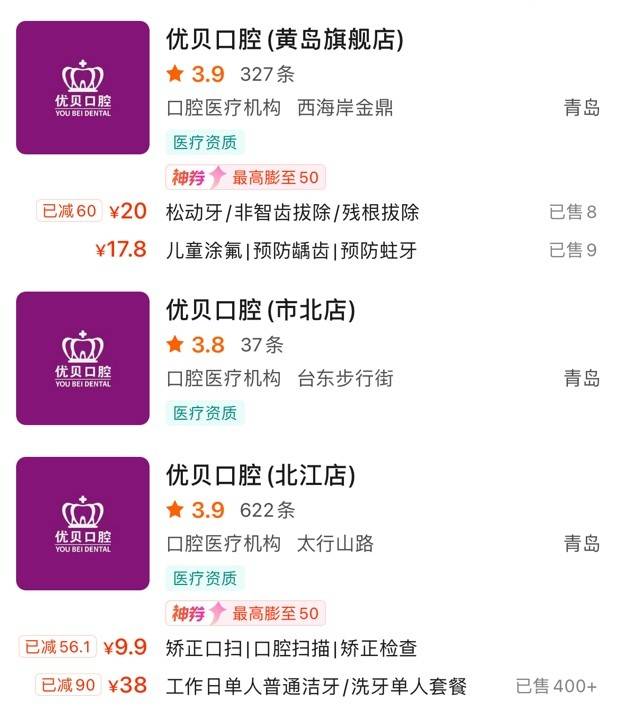Open 优贝口腔 (市北店) listing
This screenshot has height=714, width=620.
click(x=261, y=310)
